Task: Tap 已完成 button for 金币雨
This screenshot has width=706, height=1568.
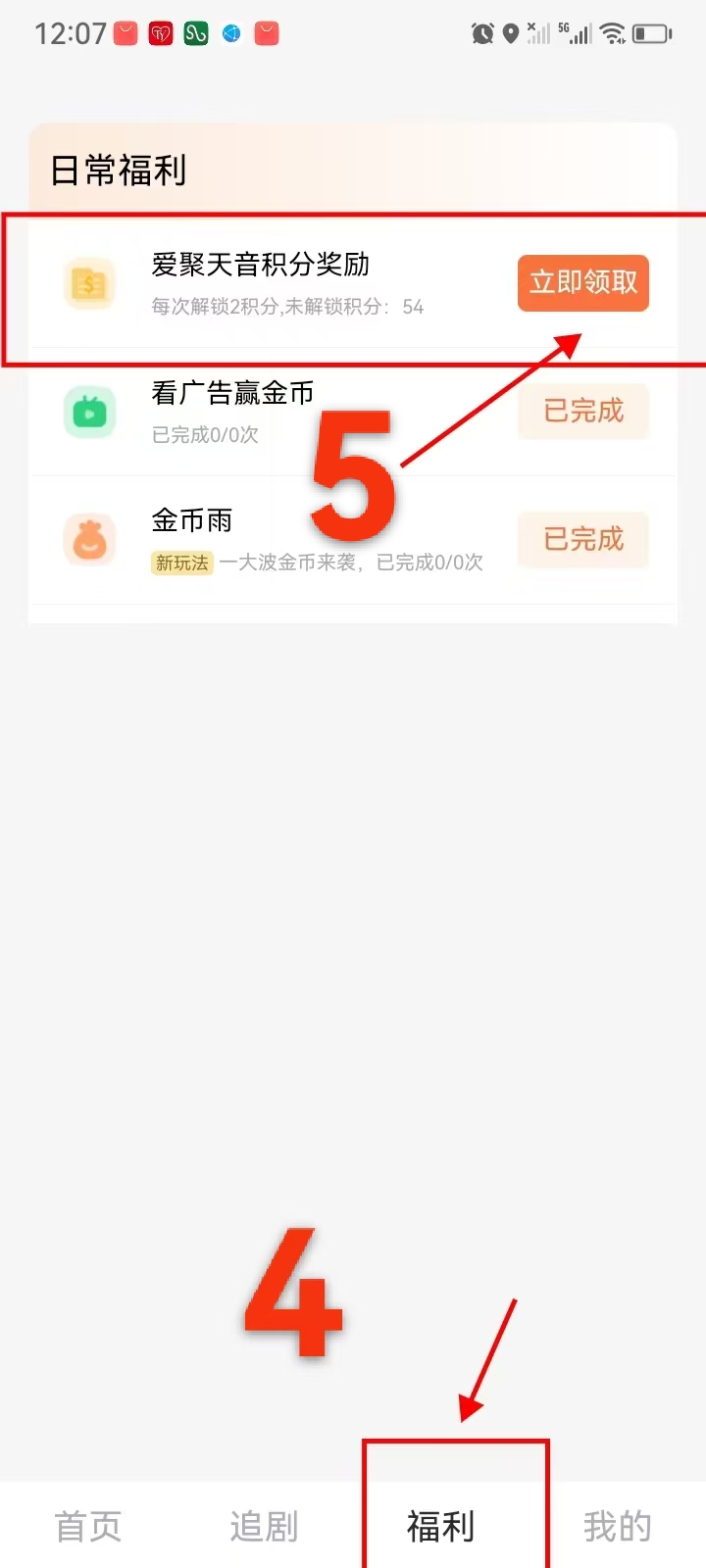Action: [582, 539]
